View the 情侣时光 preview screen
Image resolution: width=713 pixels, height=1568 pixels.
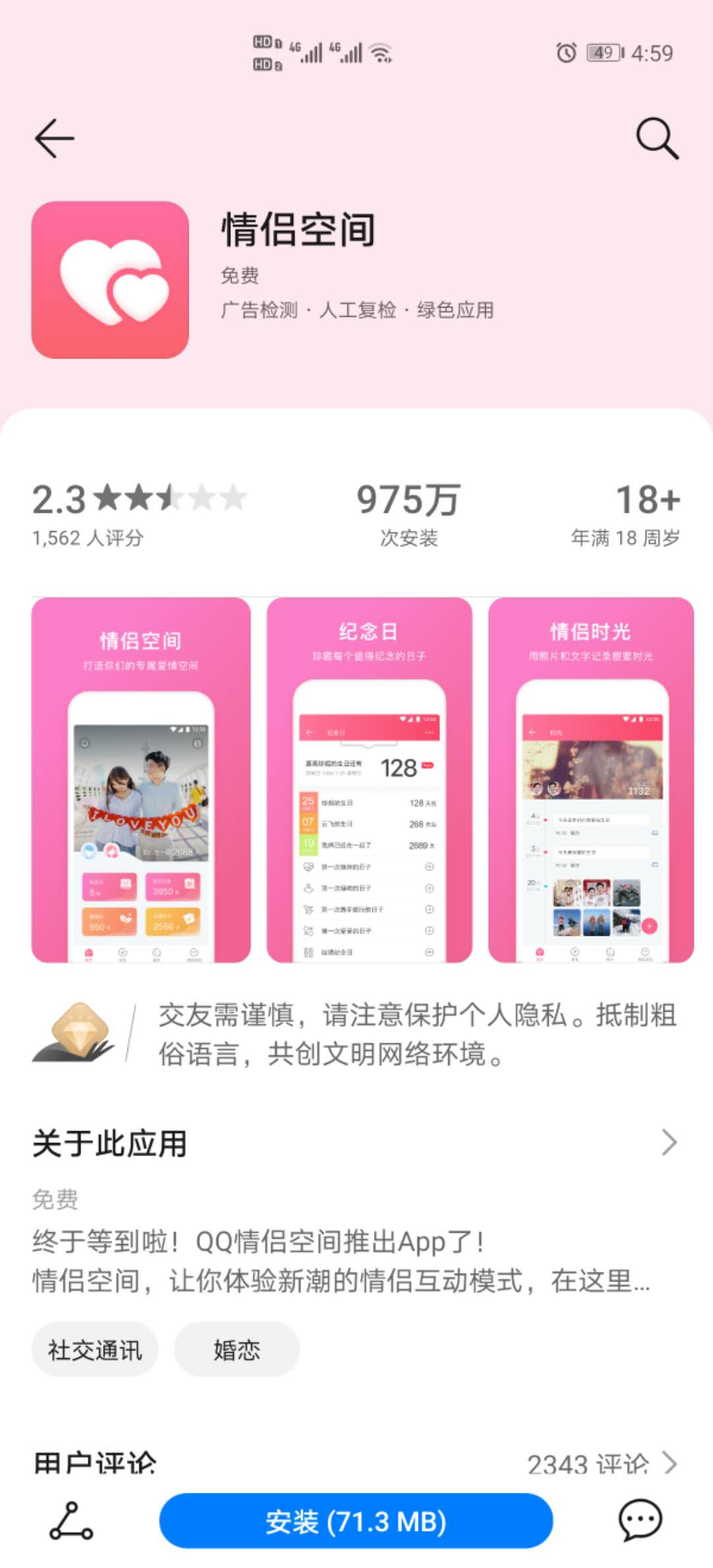591,779
